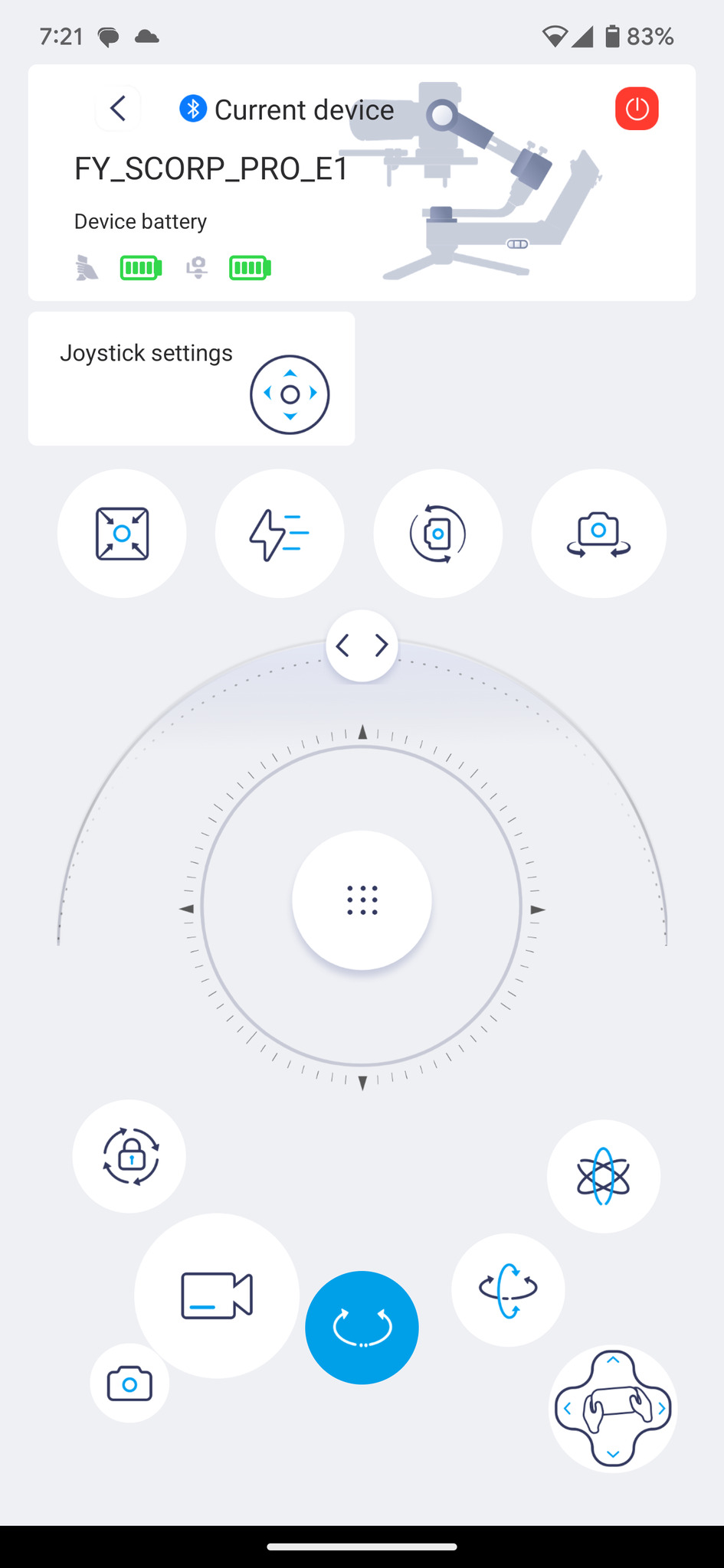Open the handheld motion control icon
This screenshot has width=724, height=1568.
point(613,1409)
